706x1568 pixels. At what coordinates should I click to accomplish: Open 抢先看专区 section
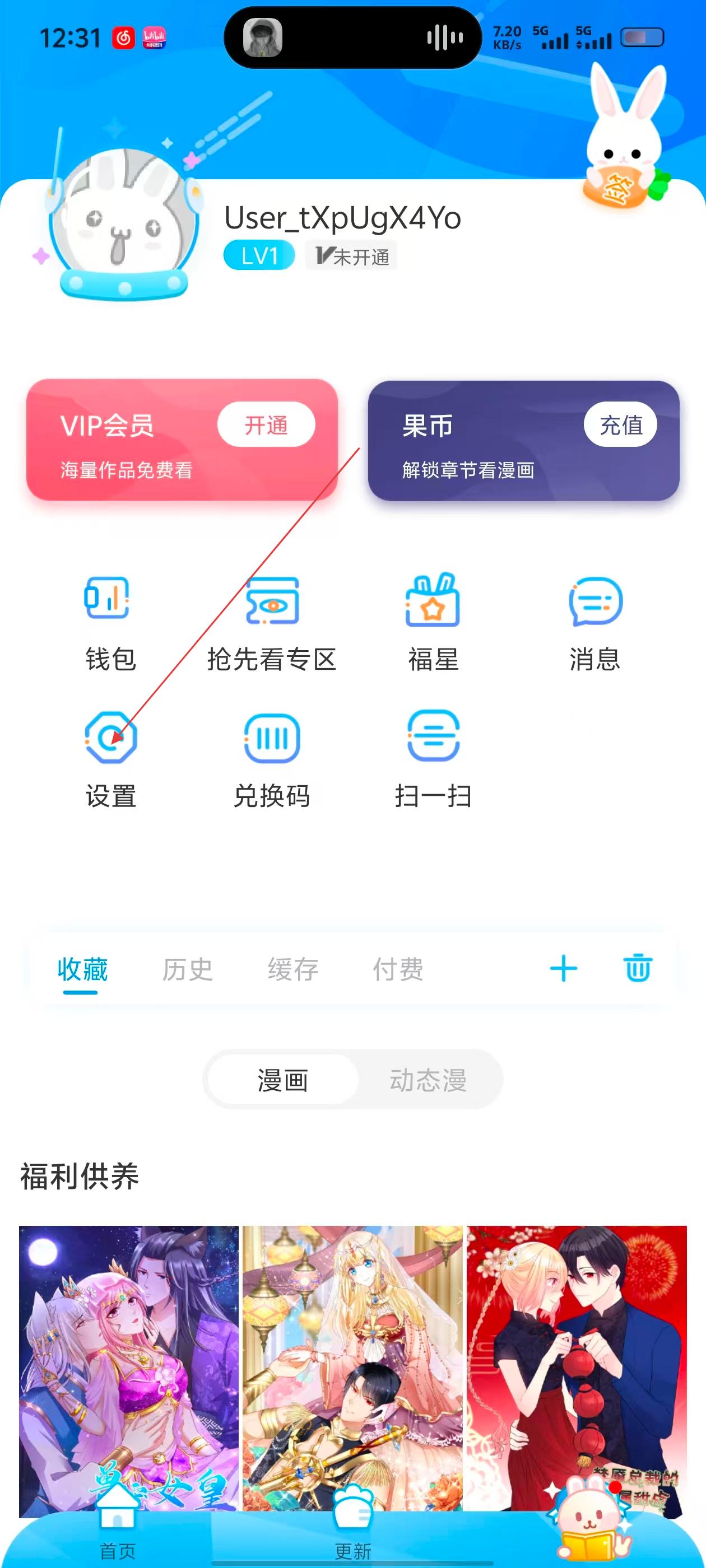coord(272,623)
